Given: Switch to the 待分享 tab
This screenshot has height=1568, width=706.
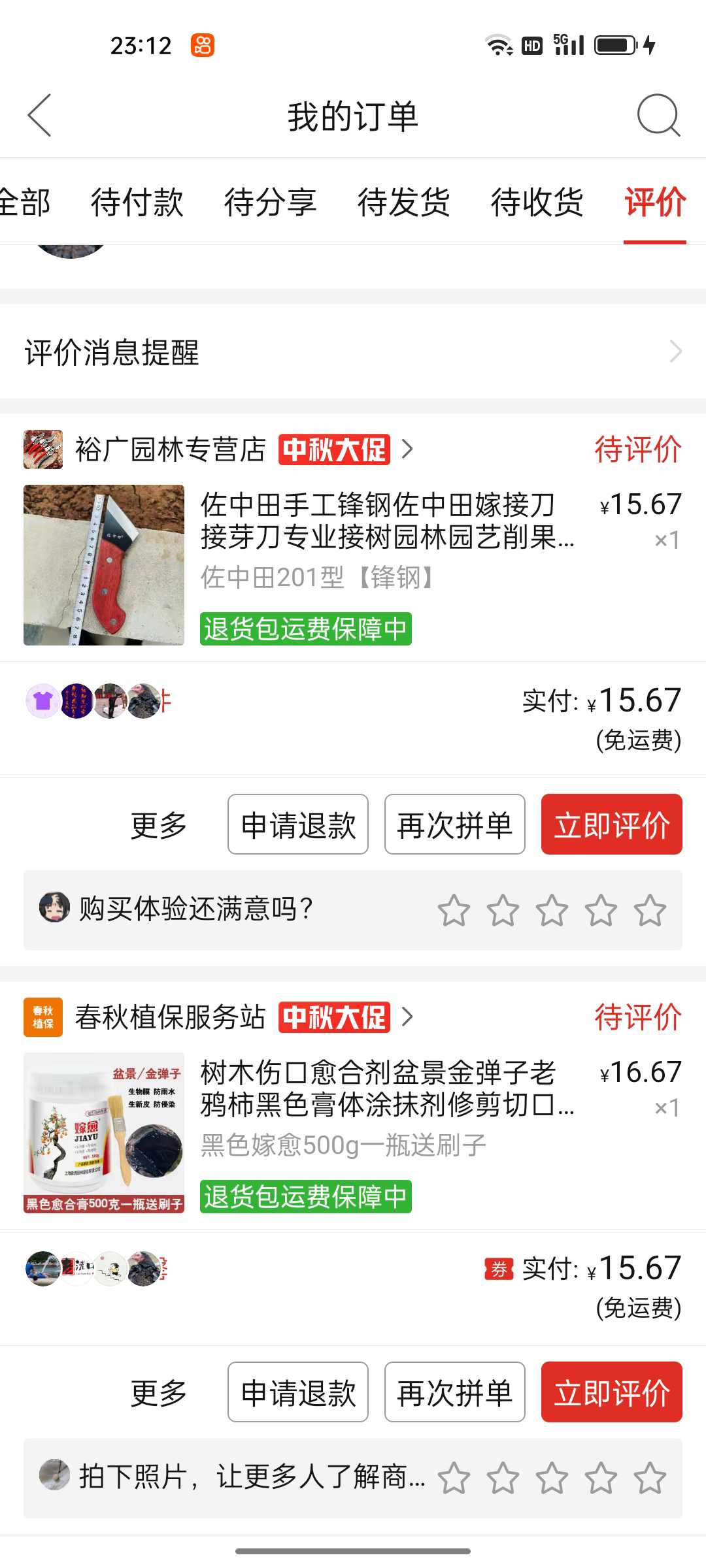Looking at the screenshot, I should pos(271,201).
